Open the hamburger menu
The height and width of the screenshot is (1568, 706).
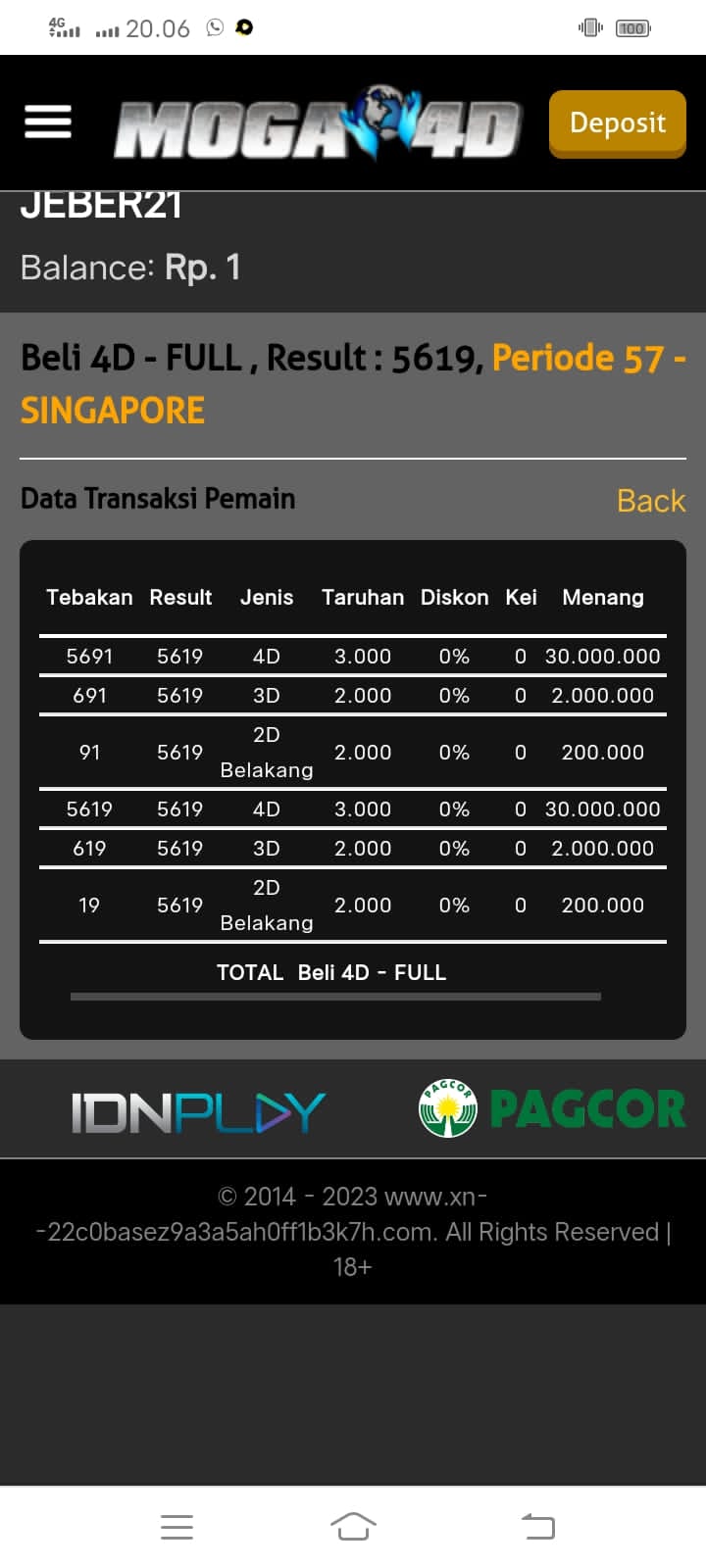tap(47, 122)
